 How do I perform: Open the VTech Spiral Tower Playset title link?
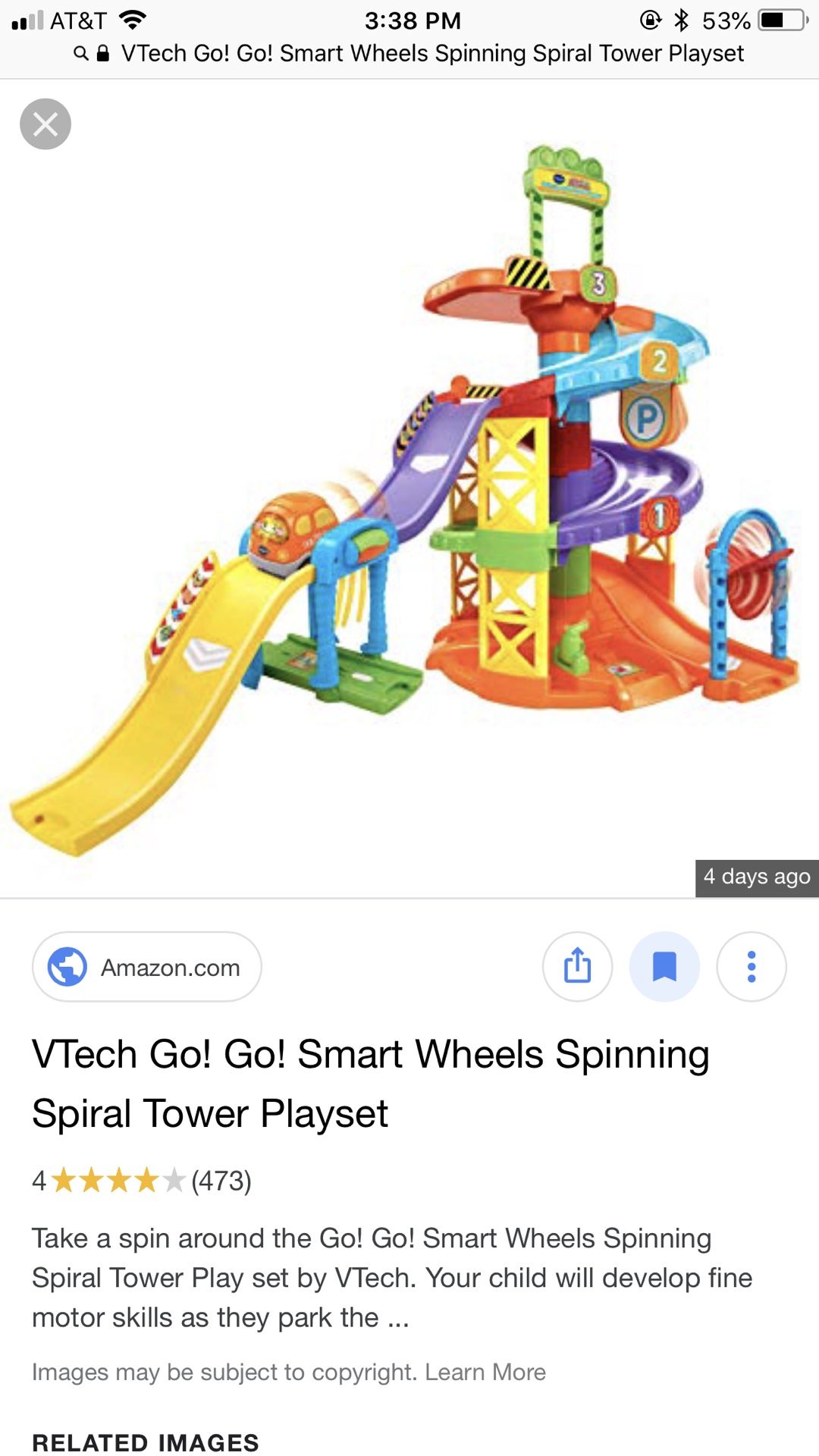click(x=370, y=1083)
